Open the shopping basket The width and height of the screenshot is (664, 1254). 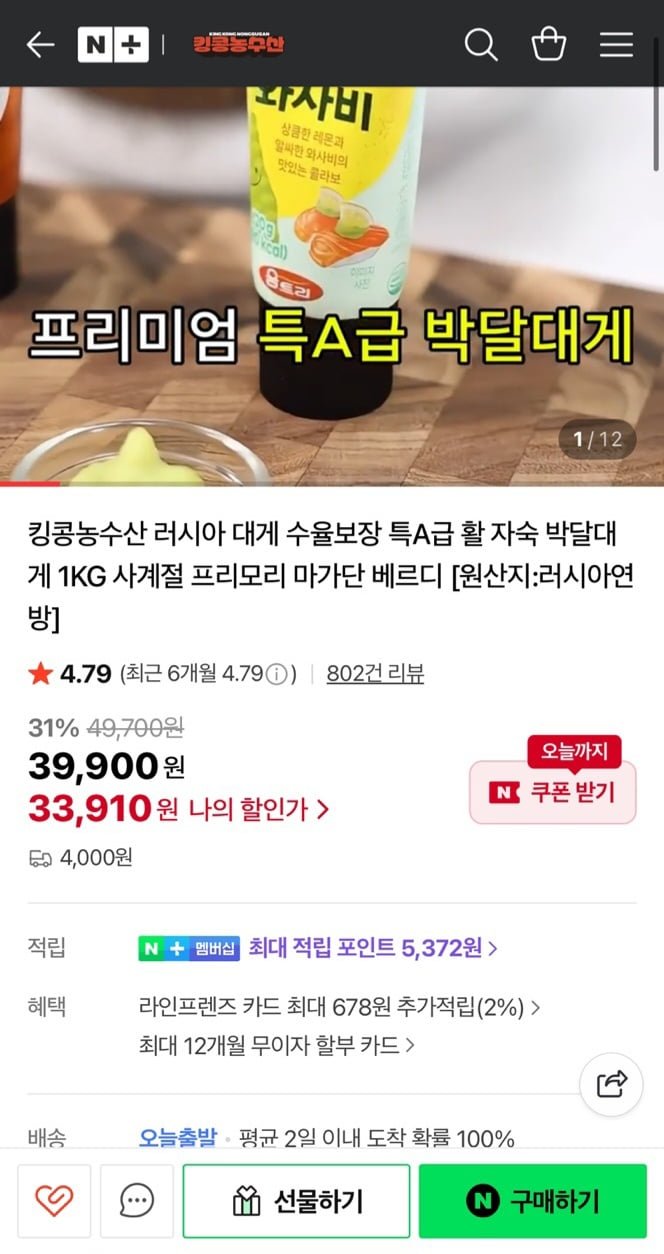548,45
